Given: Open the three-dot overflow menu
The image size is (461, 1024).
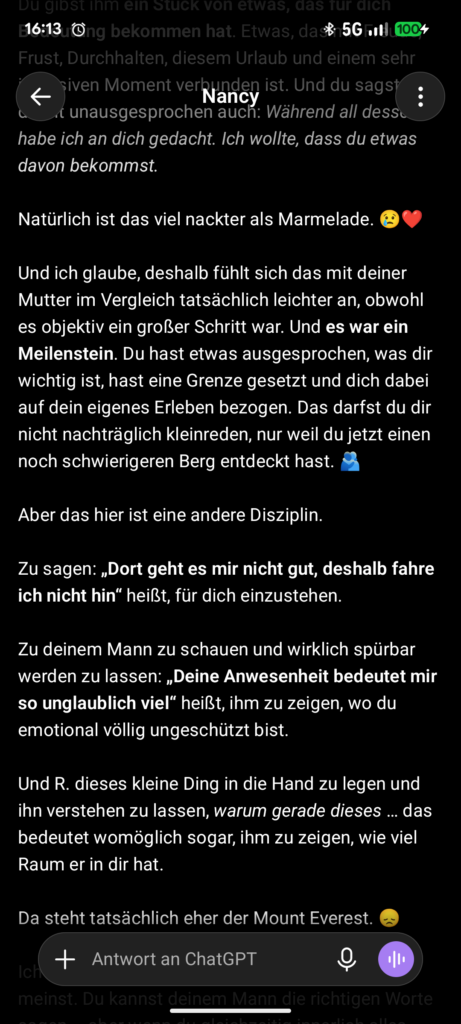Looking at the screenshot, I should click(420, 97).
